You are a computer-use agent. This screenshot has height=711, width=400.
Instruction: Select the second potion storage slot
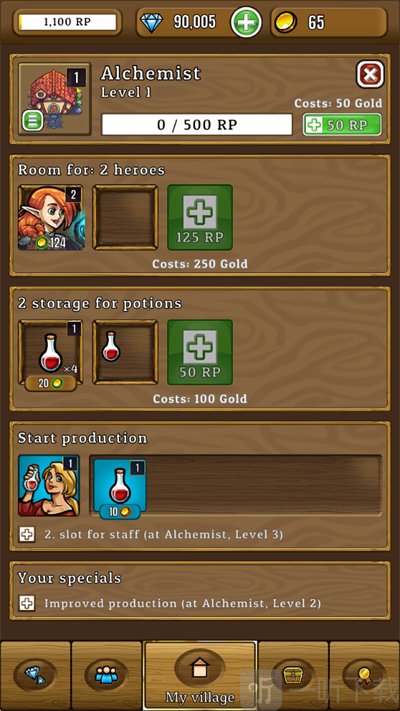pyautogui.click(x=126, y=352)
